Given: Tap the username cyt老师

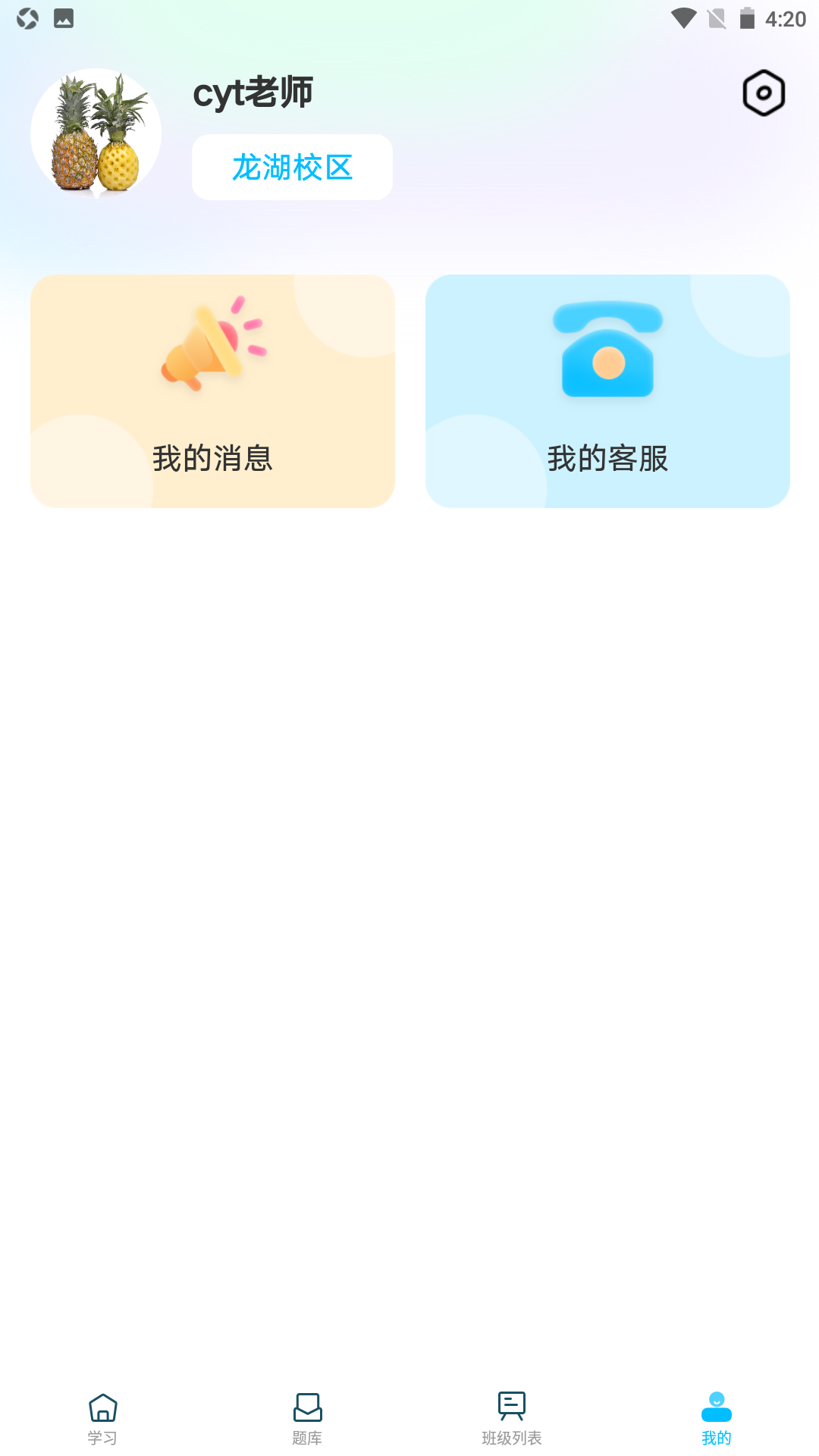Looking at the screenshot, I should pos(253,93).
